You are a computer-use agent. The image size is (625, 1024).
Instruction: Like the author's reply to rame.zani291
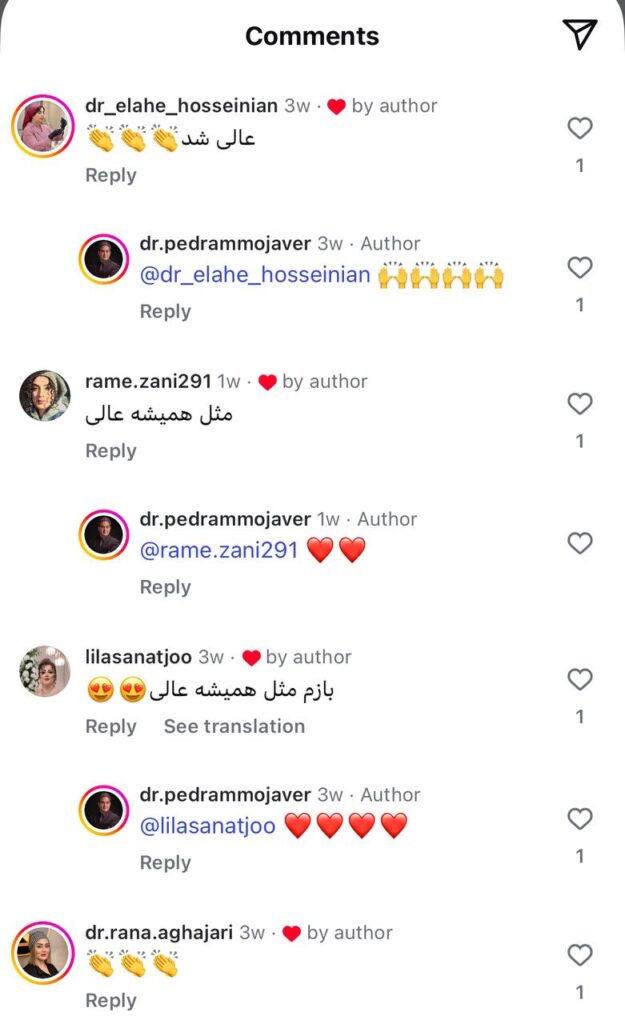point(579,543)
